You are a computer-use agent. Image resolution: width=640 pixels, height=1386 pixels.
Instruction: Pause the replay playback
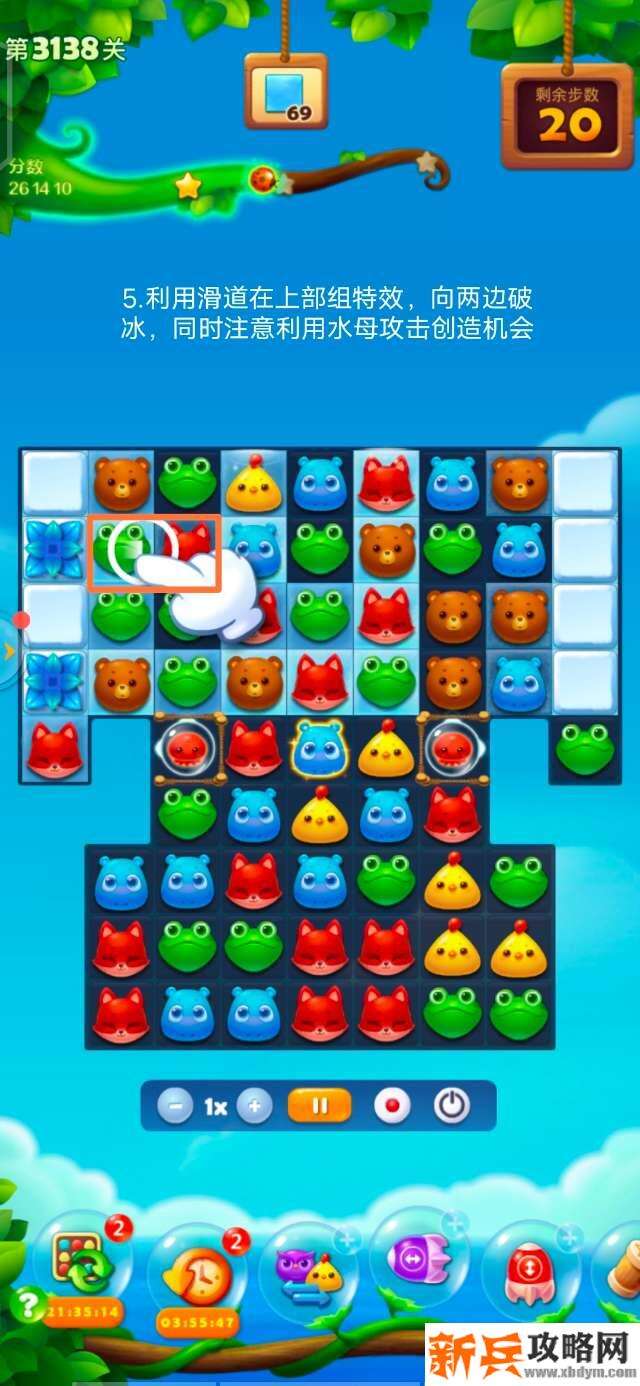click(320, 1107)
